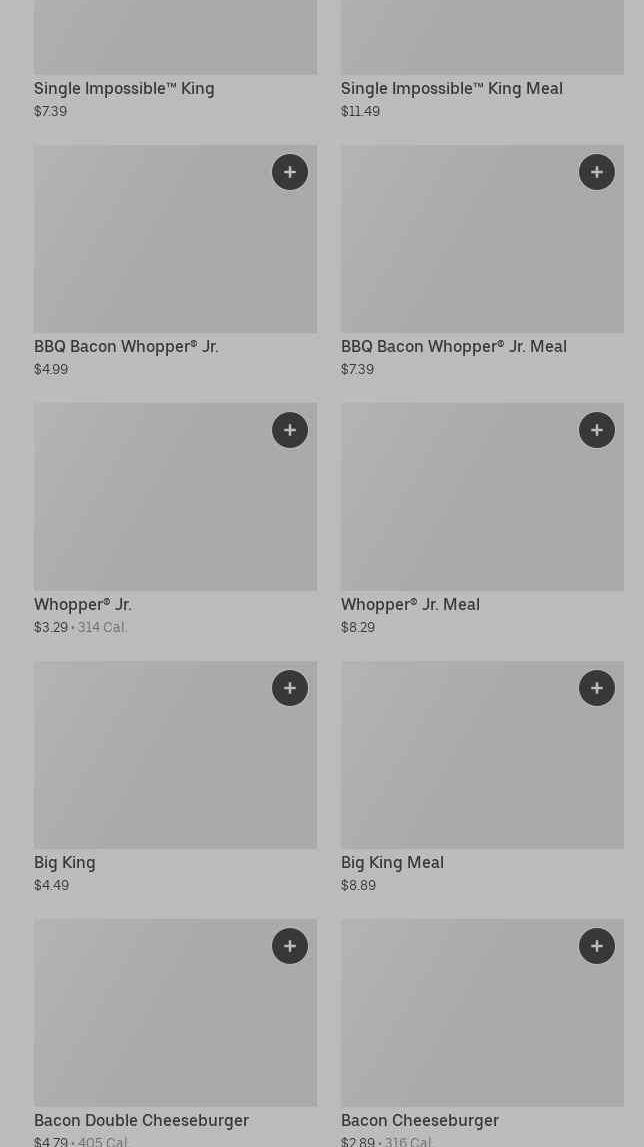Open Single Impossible King item
This screenshot has width=644, height=1147.
(175, 60)
